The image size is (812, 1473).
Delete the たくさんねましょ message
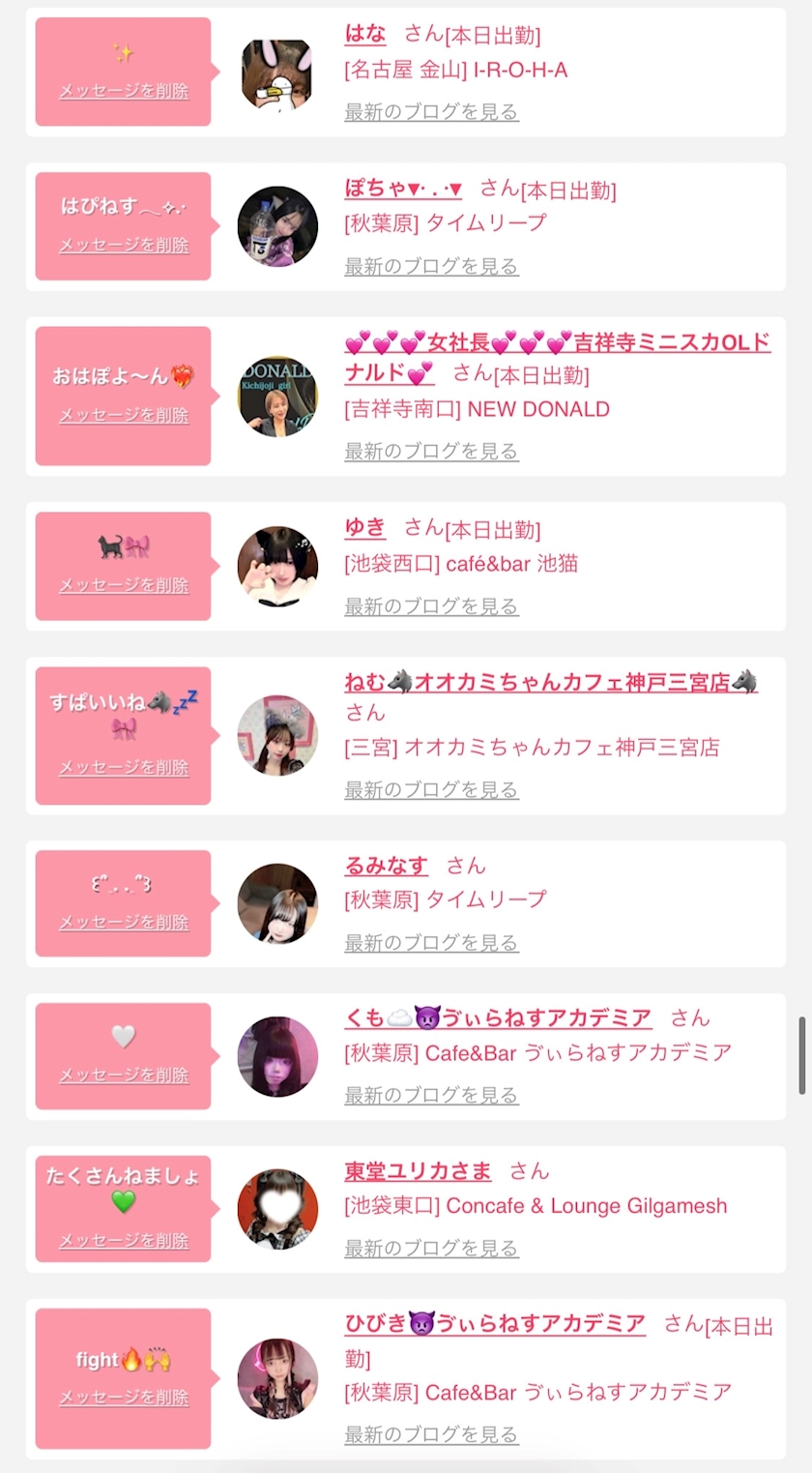tap(124, 1242)
